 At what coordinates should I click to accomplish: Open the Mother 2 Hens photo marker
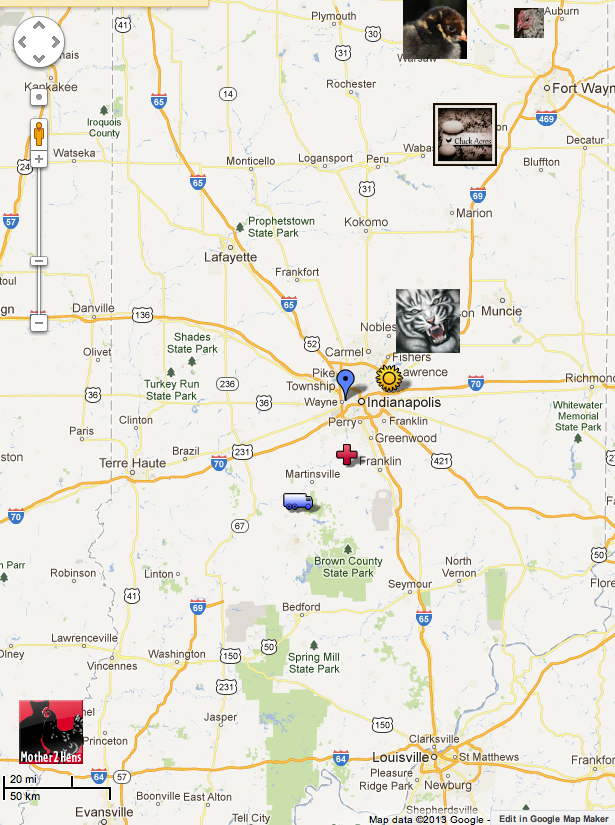coord(51,732)
